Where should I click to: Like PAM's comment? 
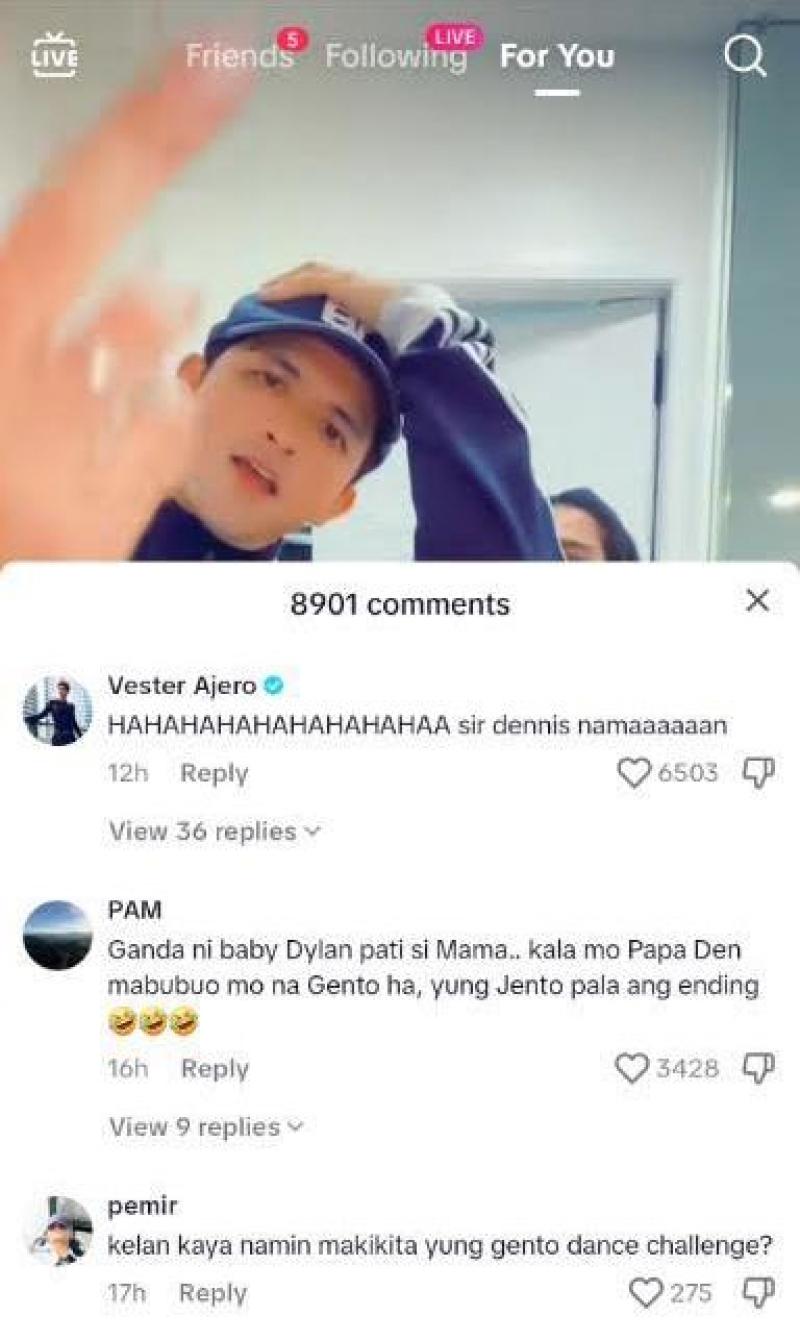(x=632, y=1069)
